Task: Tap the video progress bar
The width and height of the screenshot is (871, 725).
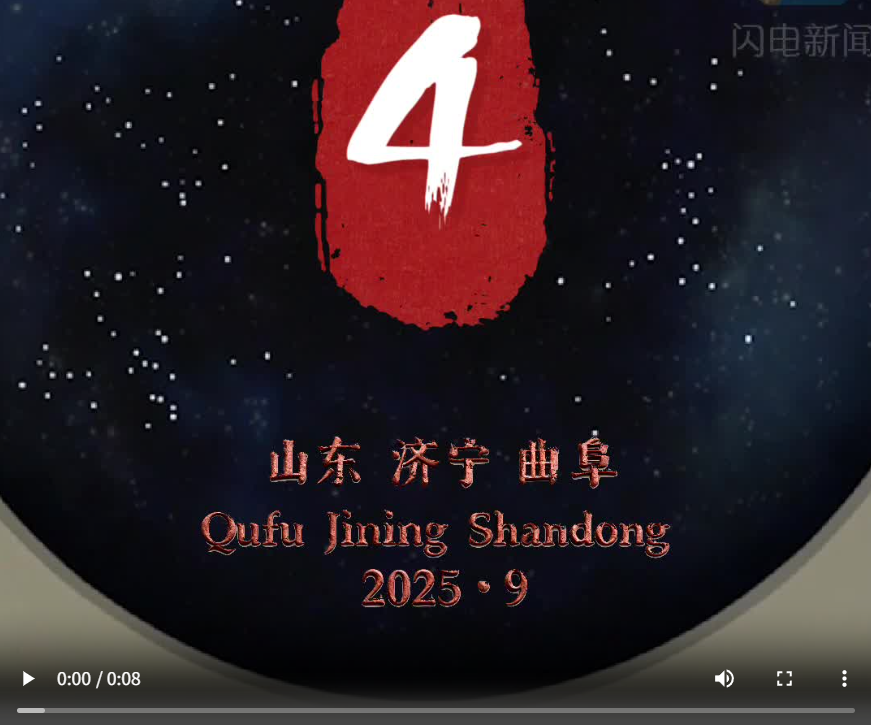Action: pos(436,710)
